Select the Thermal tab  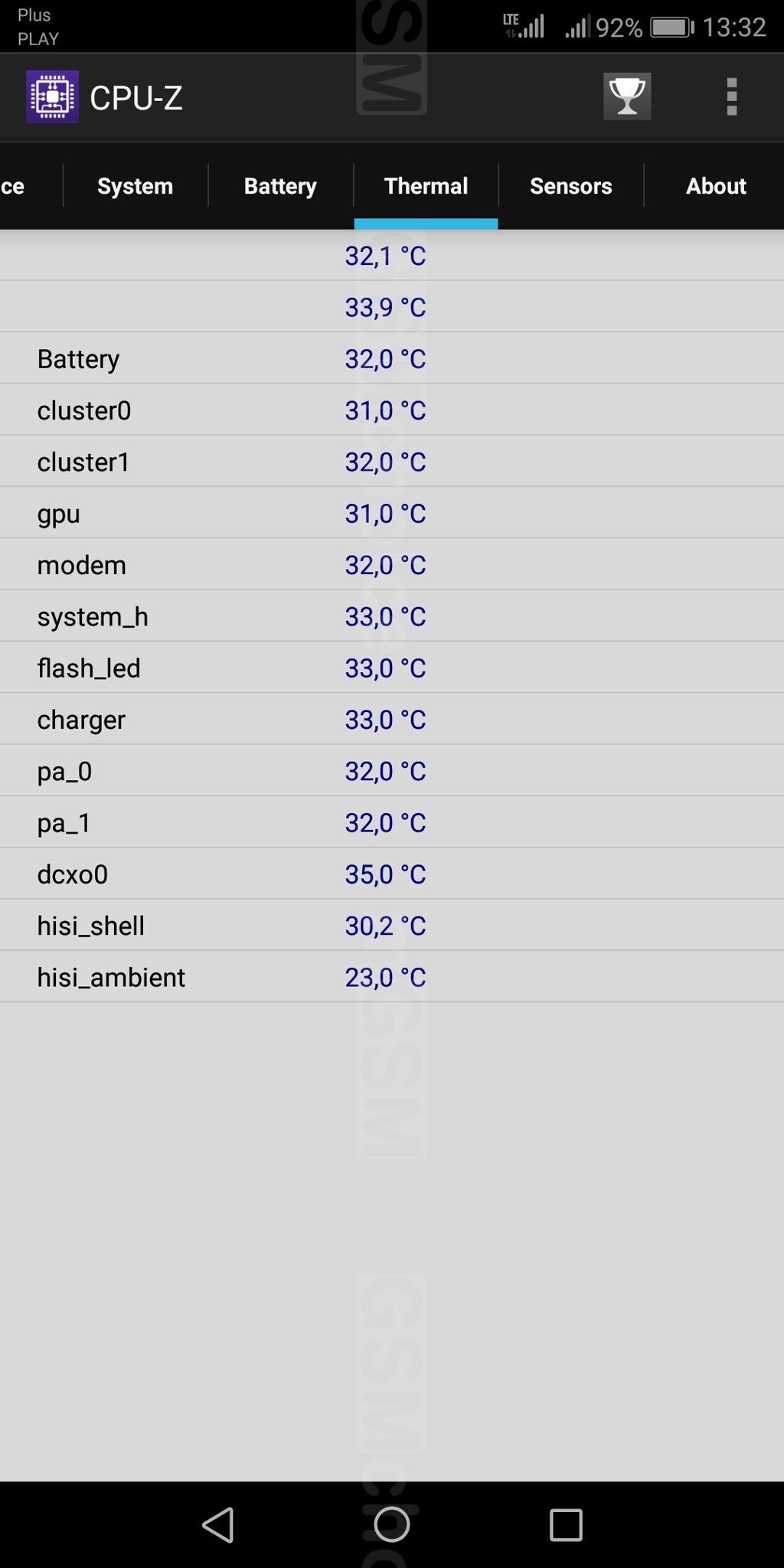coord(426,186)
